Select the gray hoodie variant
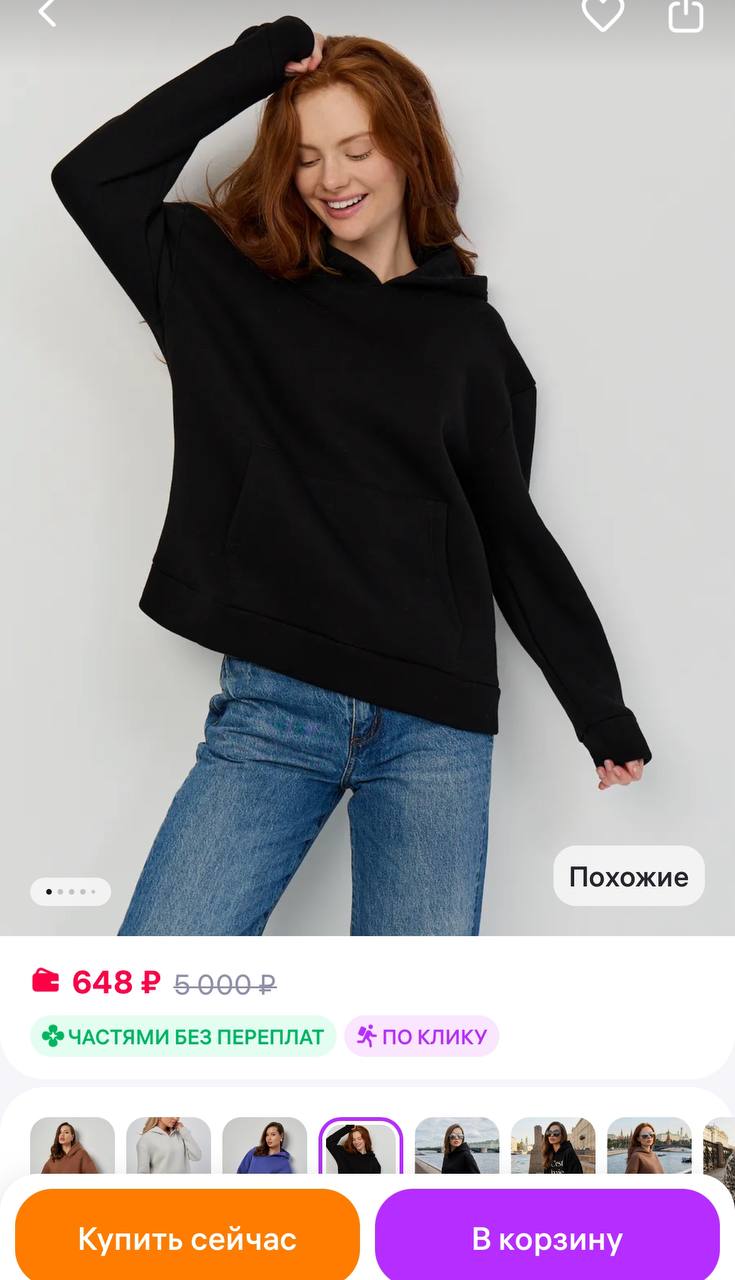The image size is (735, 1280). point(168,1146)
